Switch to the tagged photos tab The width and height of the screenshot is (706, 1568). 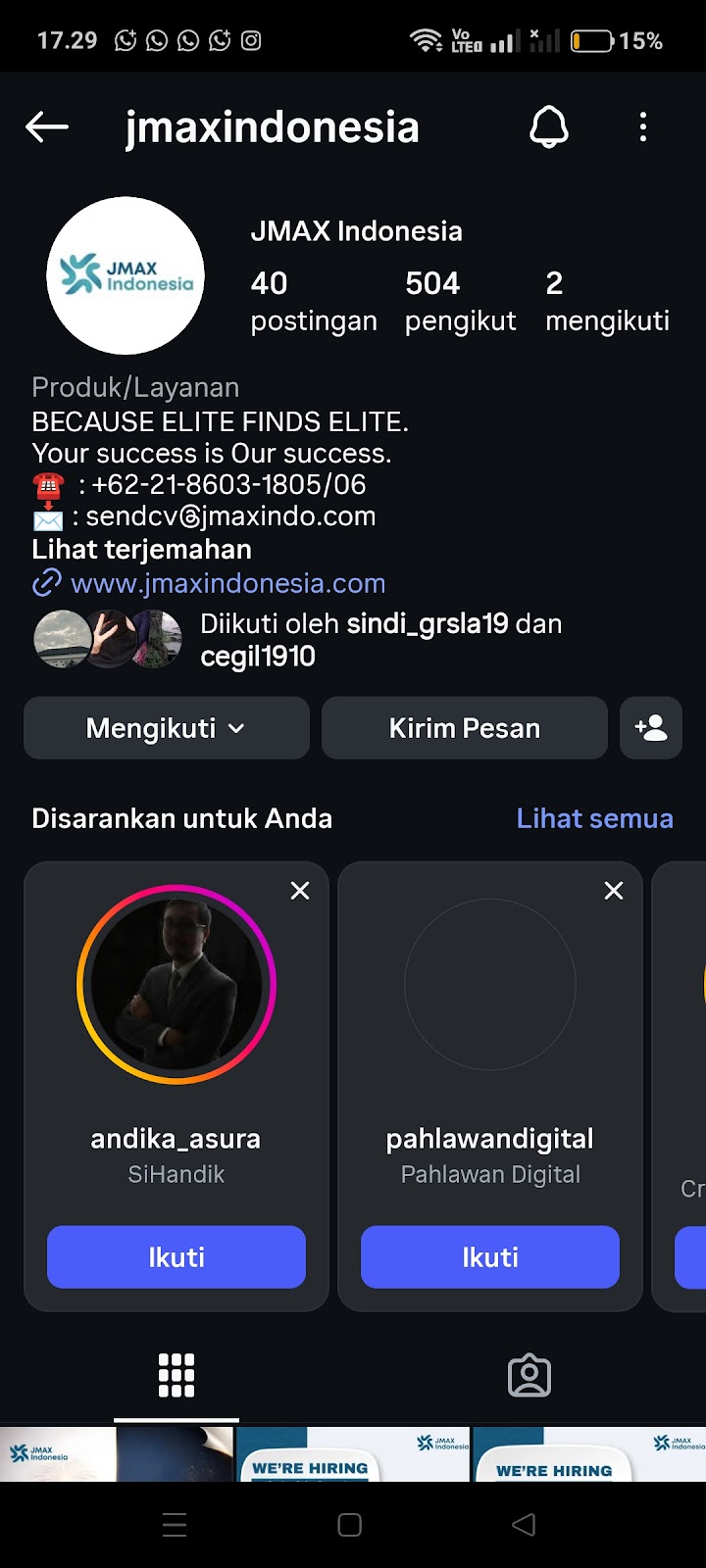coord(529,1375)
